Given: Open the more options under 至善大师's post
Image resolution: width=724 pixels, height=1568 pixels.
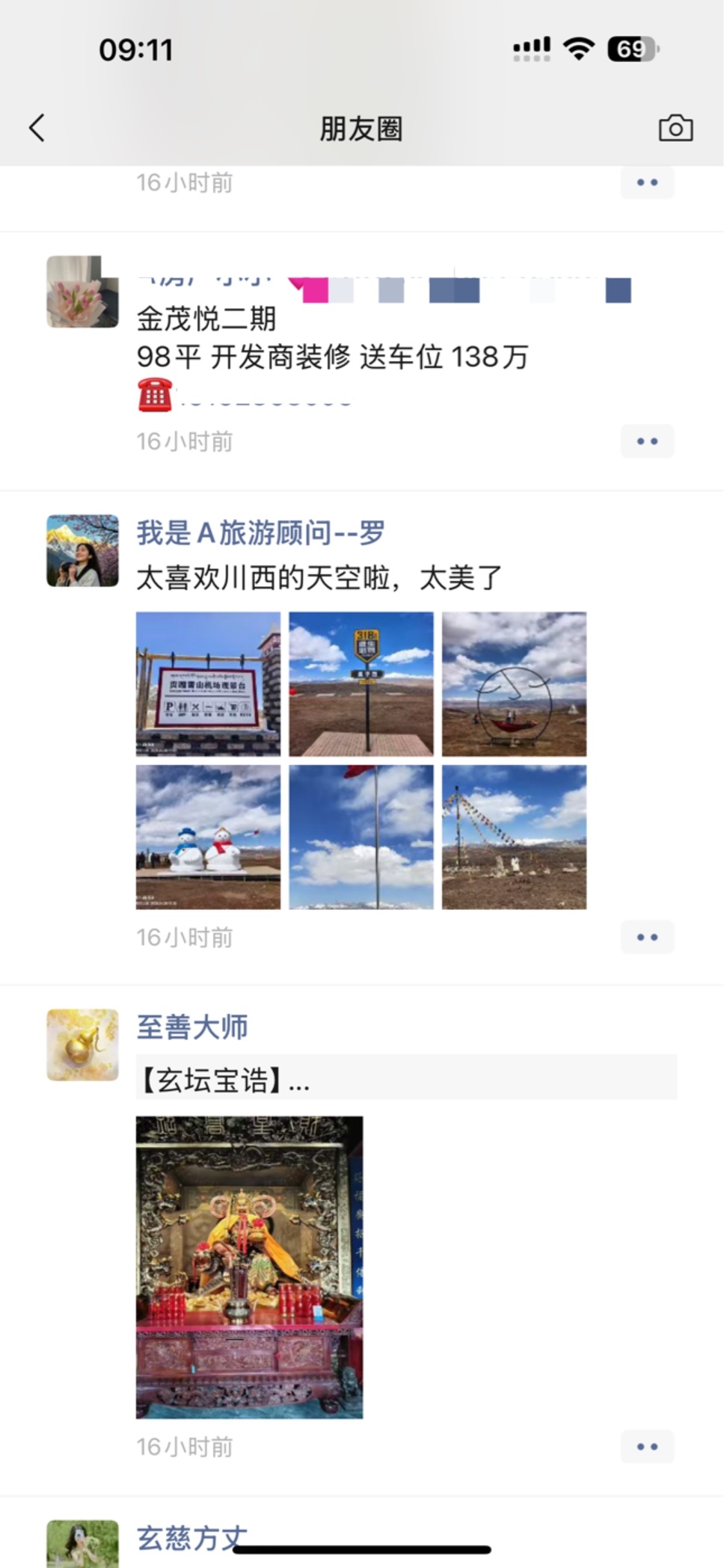Looking at the screenshot, I should pos(647,1447).
